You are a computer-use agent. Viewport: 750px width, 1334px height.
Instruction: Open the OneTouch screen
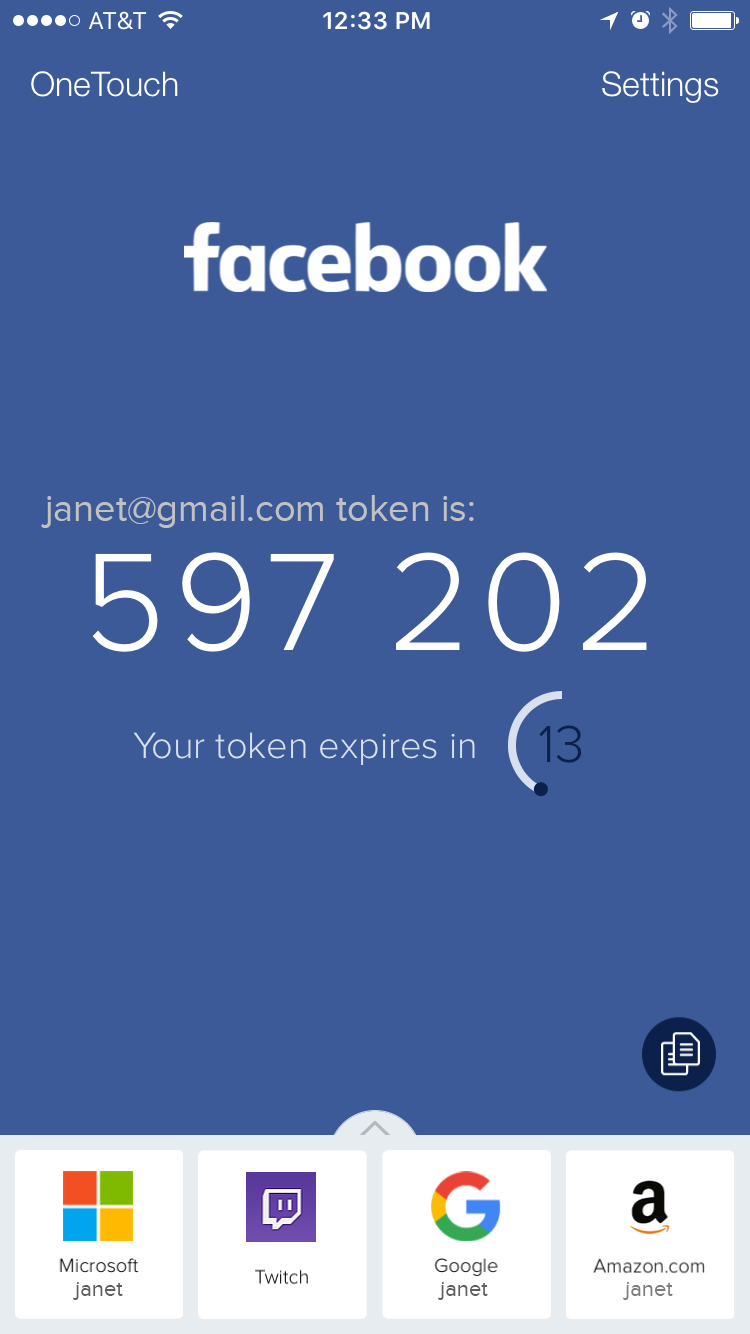pyautogui.click(x=105, y=85)
